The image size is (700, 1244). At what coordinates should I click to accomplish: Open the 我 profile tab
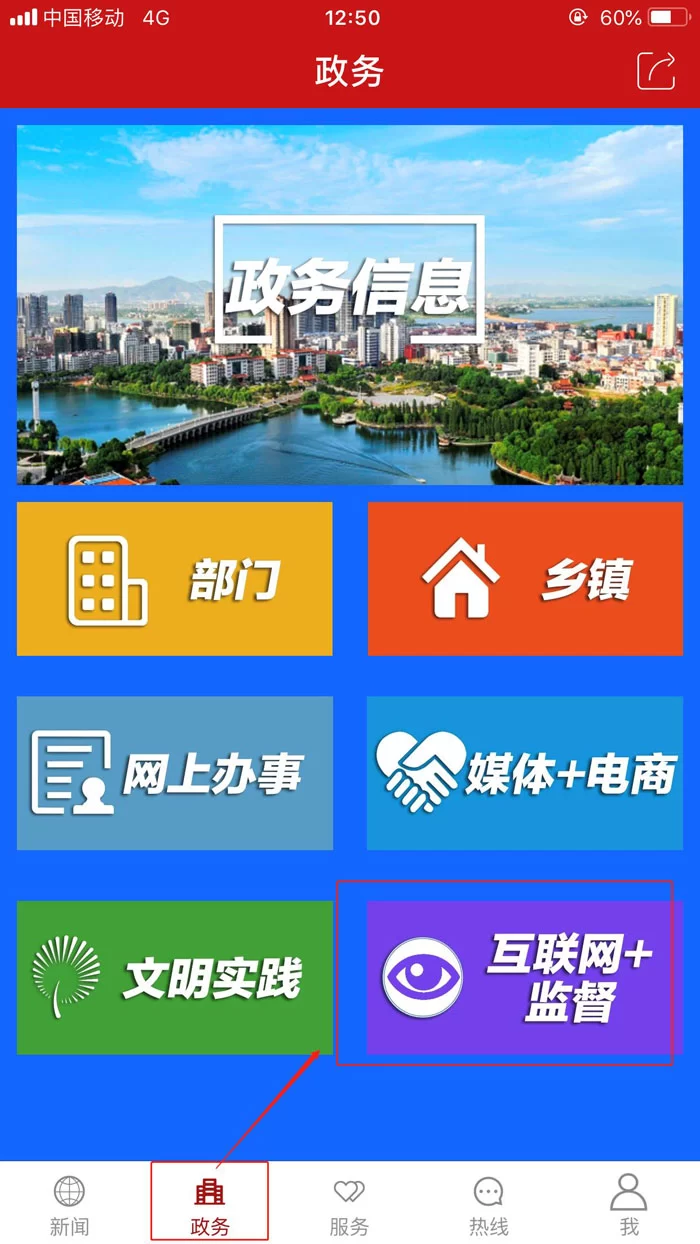tap(629, 1204)
